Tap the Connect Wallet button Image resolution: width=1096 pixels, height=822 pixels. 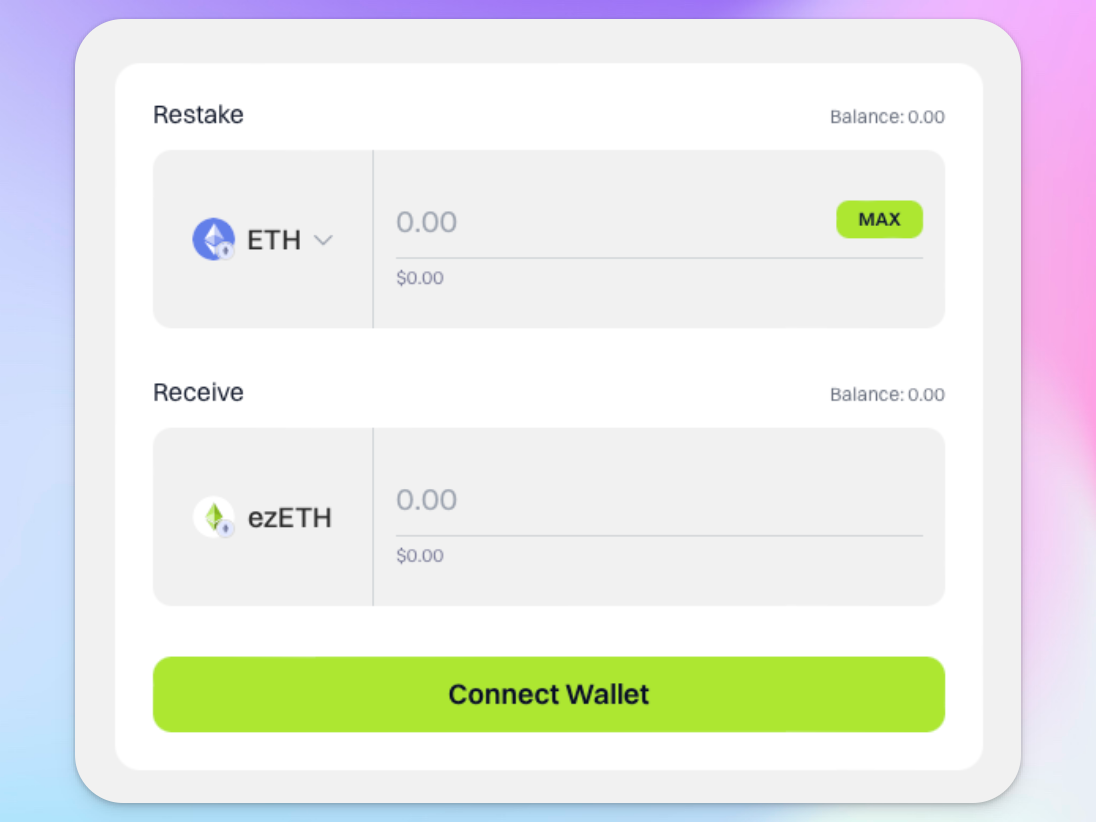point(548,694)
